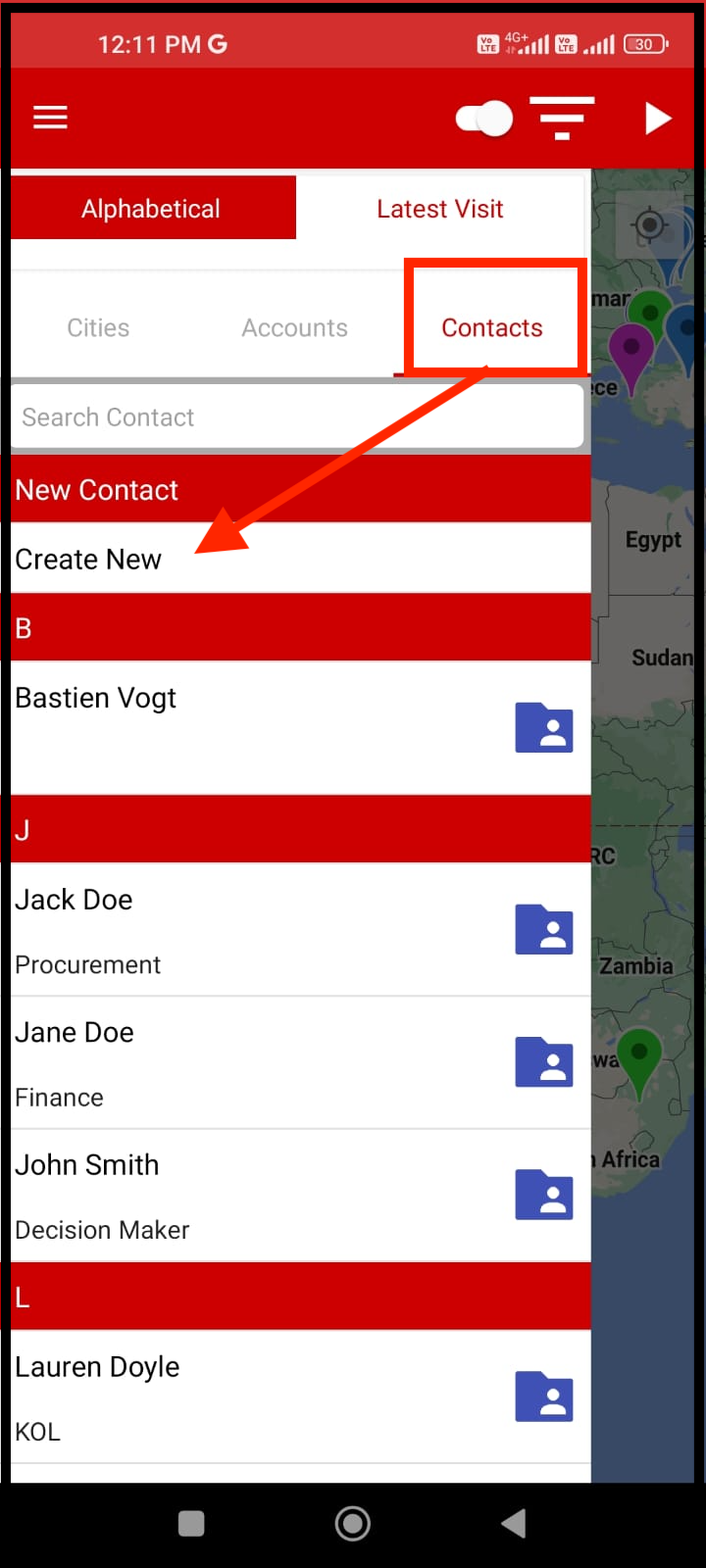The height and width of the screenshot is (1568, 706).
Task: Open Jane Doe's contact card icon
Action: point(544,1062)
